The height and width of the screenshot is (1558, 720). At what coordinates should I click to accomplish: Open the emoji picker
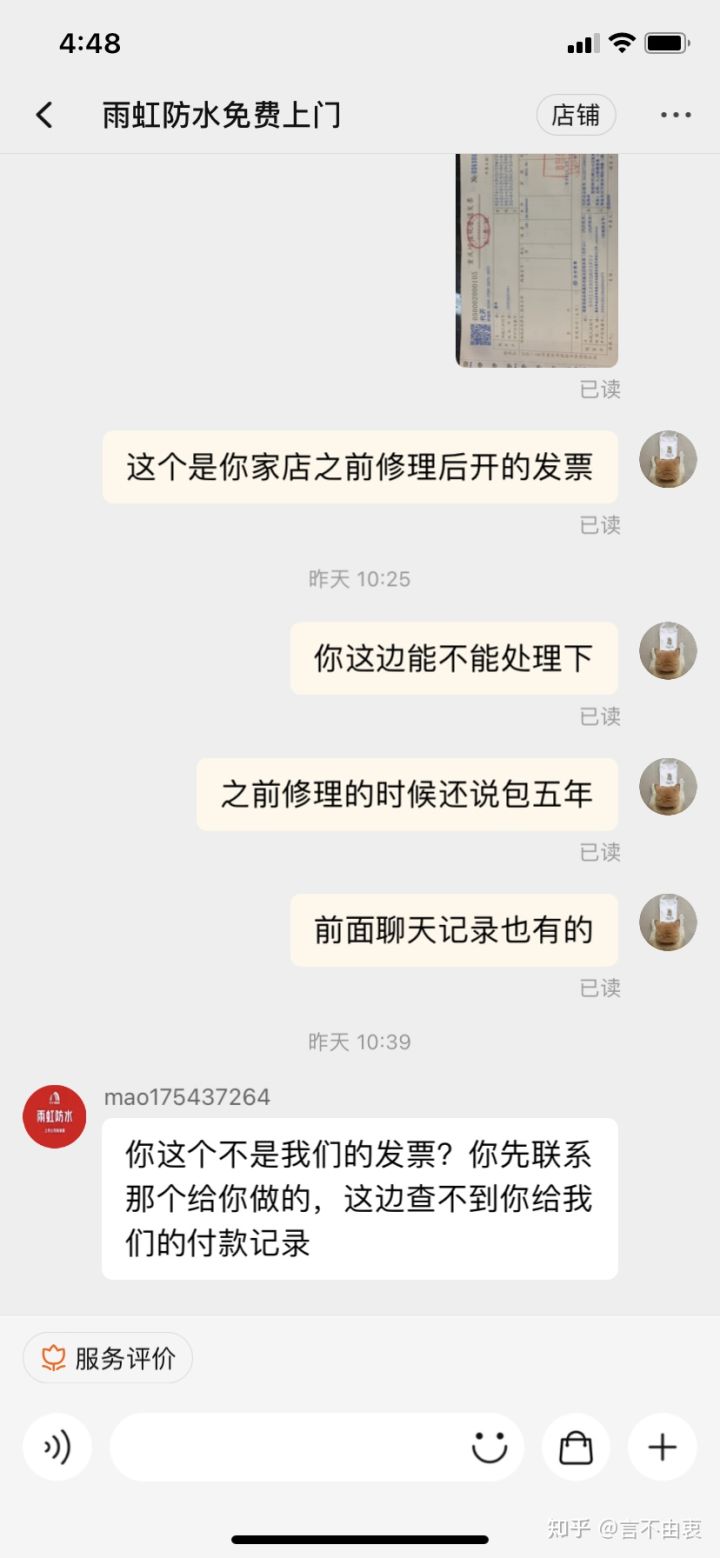pyautogui.click(x=489, y=1447)
